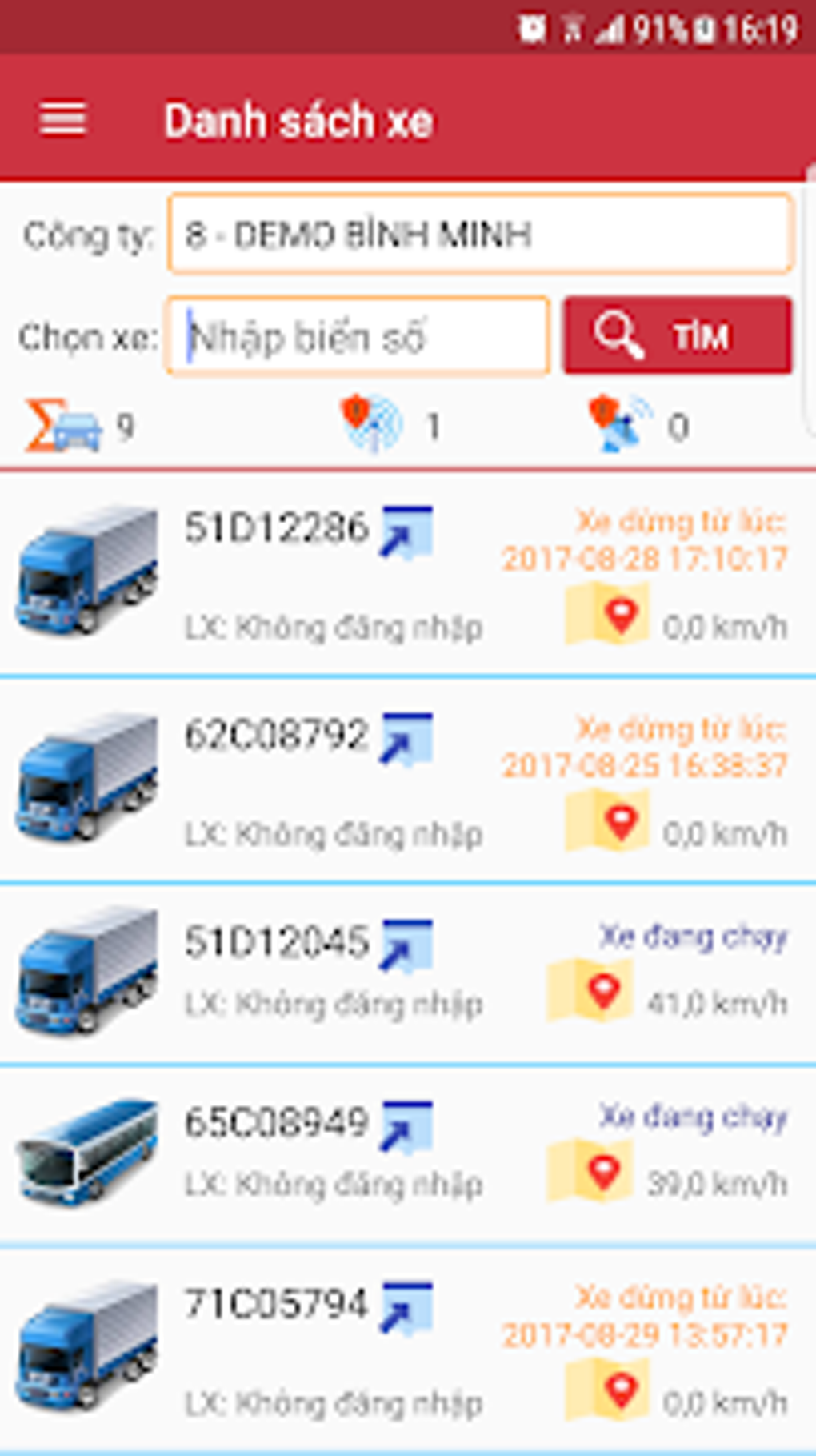Open bus 65C08949 details
This screenshot has height=1456, width=816.
tap(276, 1122)
